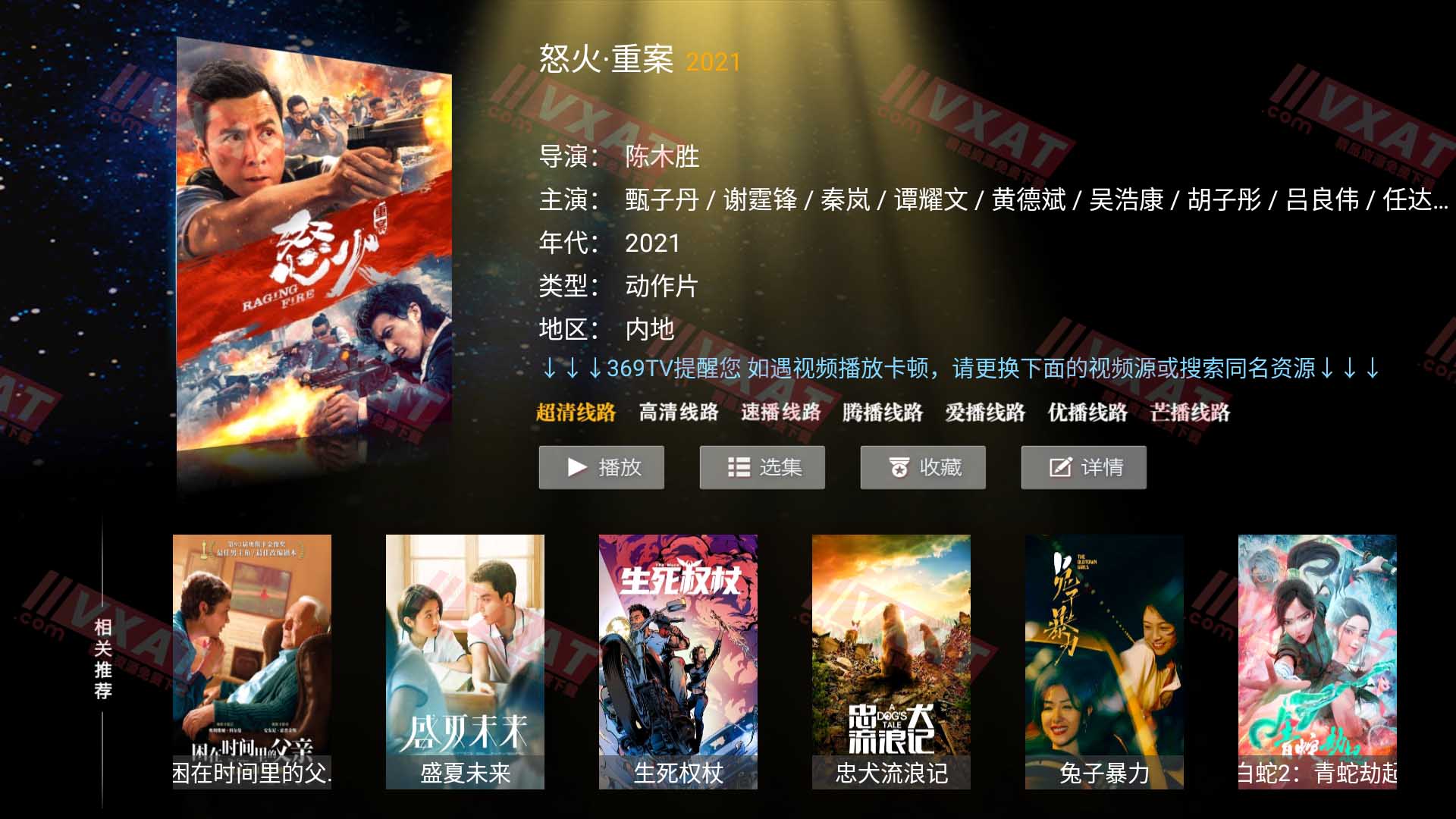Switch to the 速播线路 source
1456x819 pixels.
(780, 413)
